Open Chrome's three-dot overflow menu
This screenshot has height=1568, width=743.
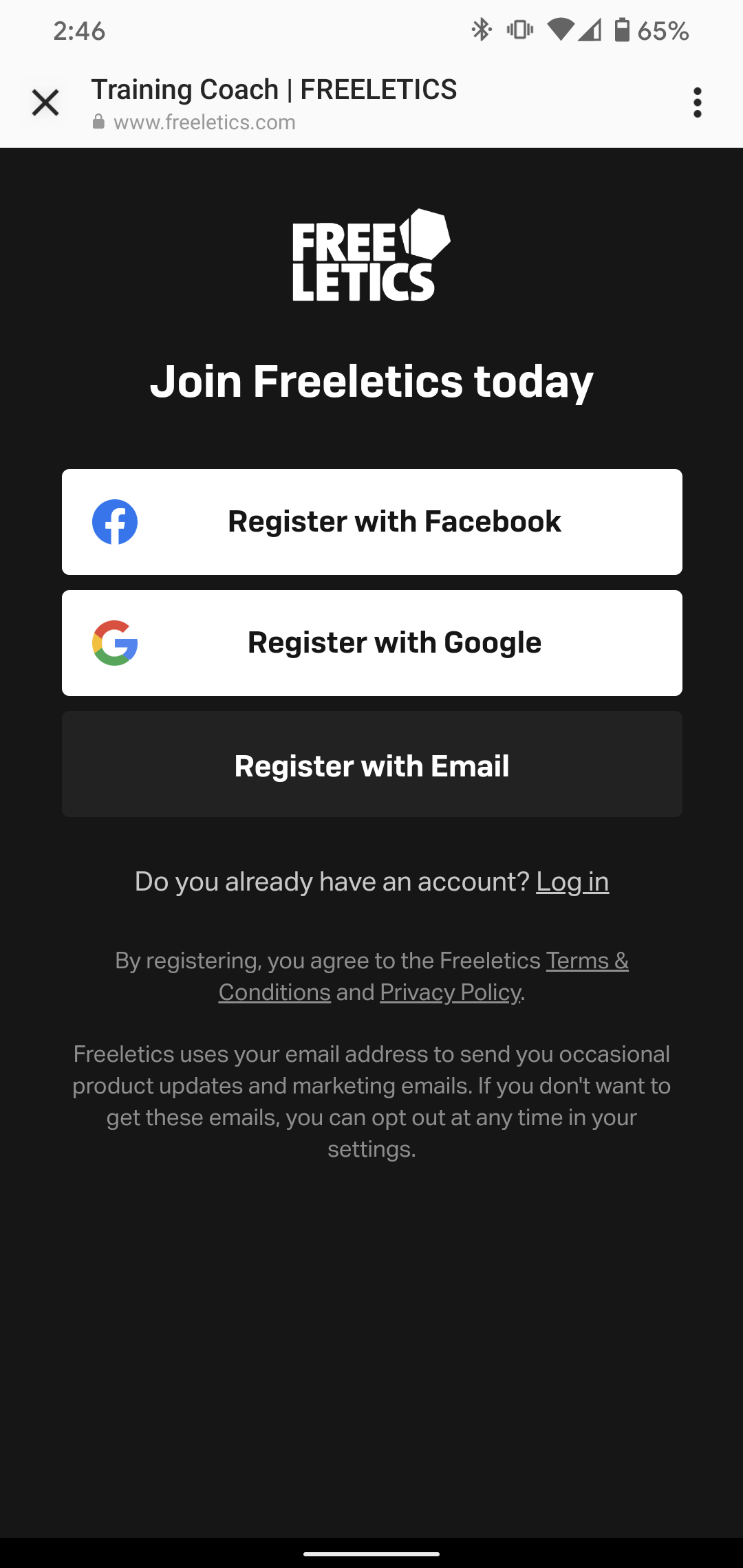[697, 102]
